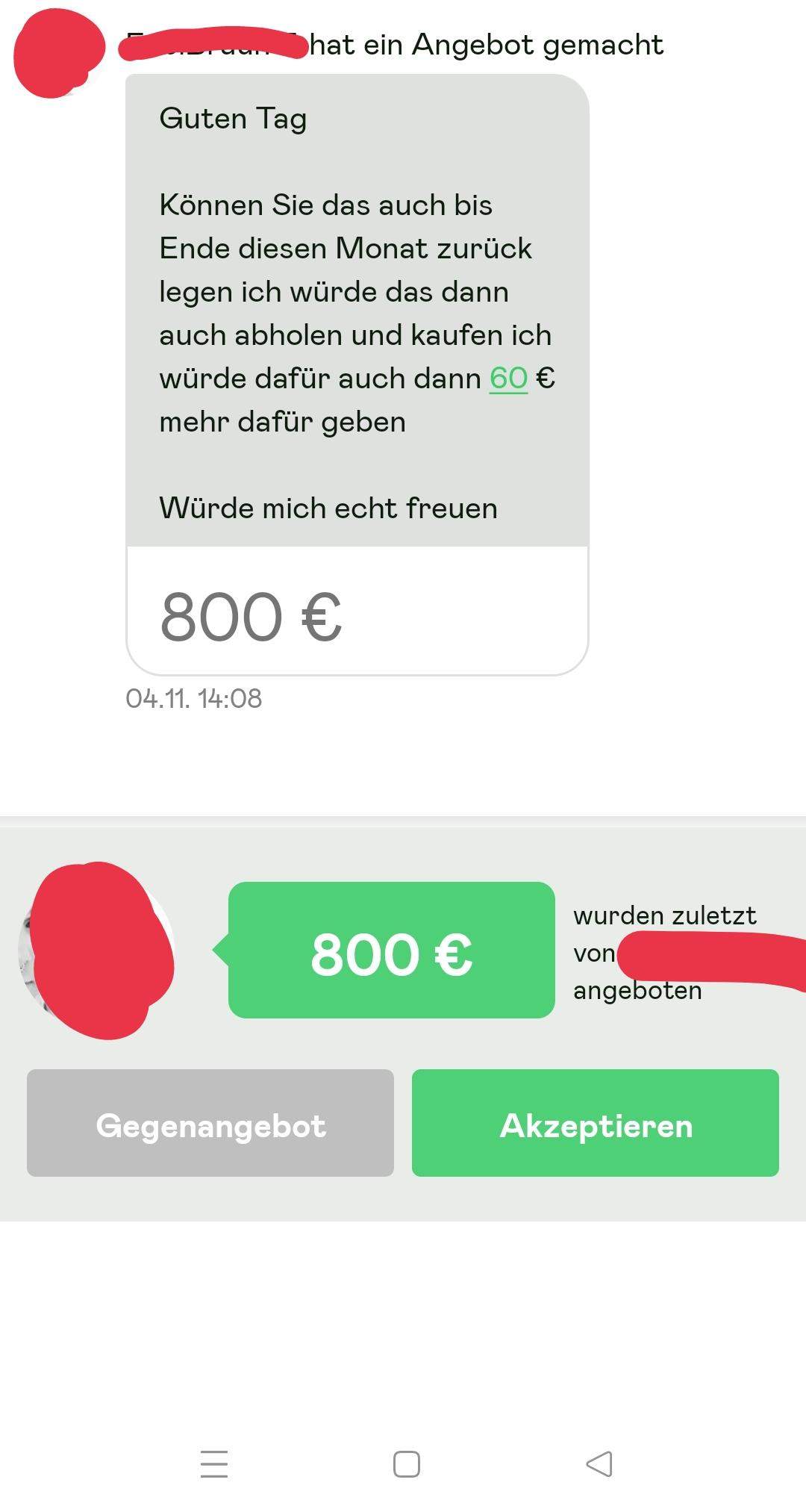Open the Gegenangebot counter-offer button
The image size is (806, 1512).
pos(211,1127)
